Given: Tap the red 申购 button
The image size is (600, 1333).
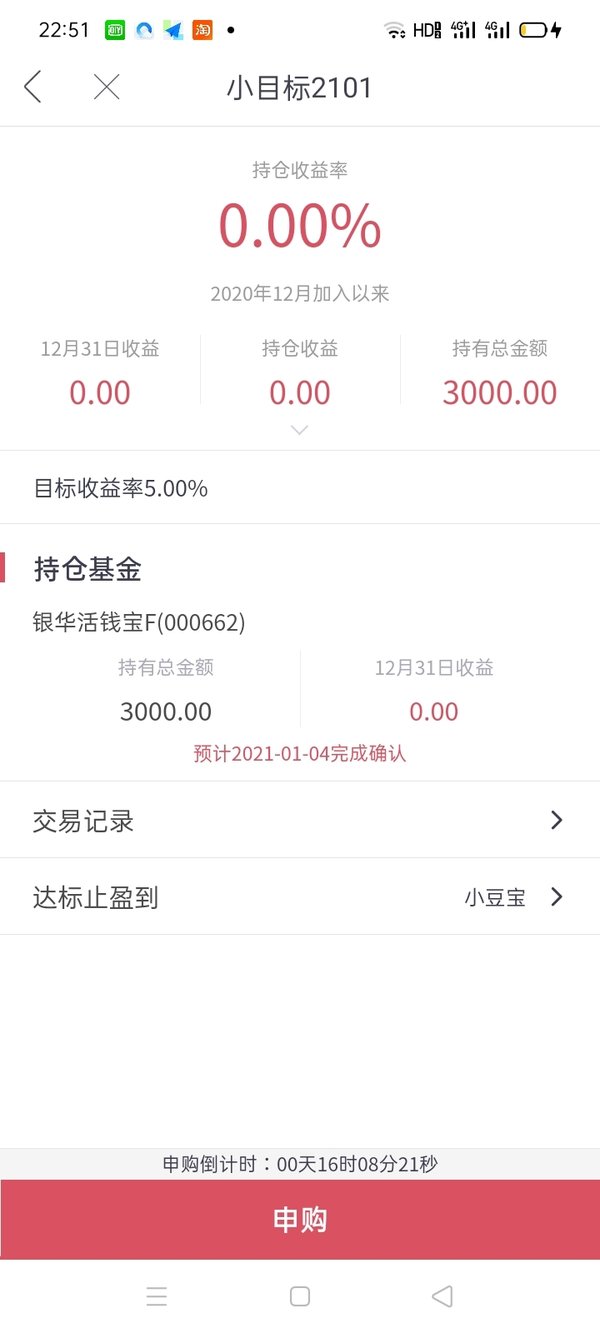Looking at the screenshot, I should click(x=300, y=1219).
